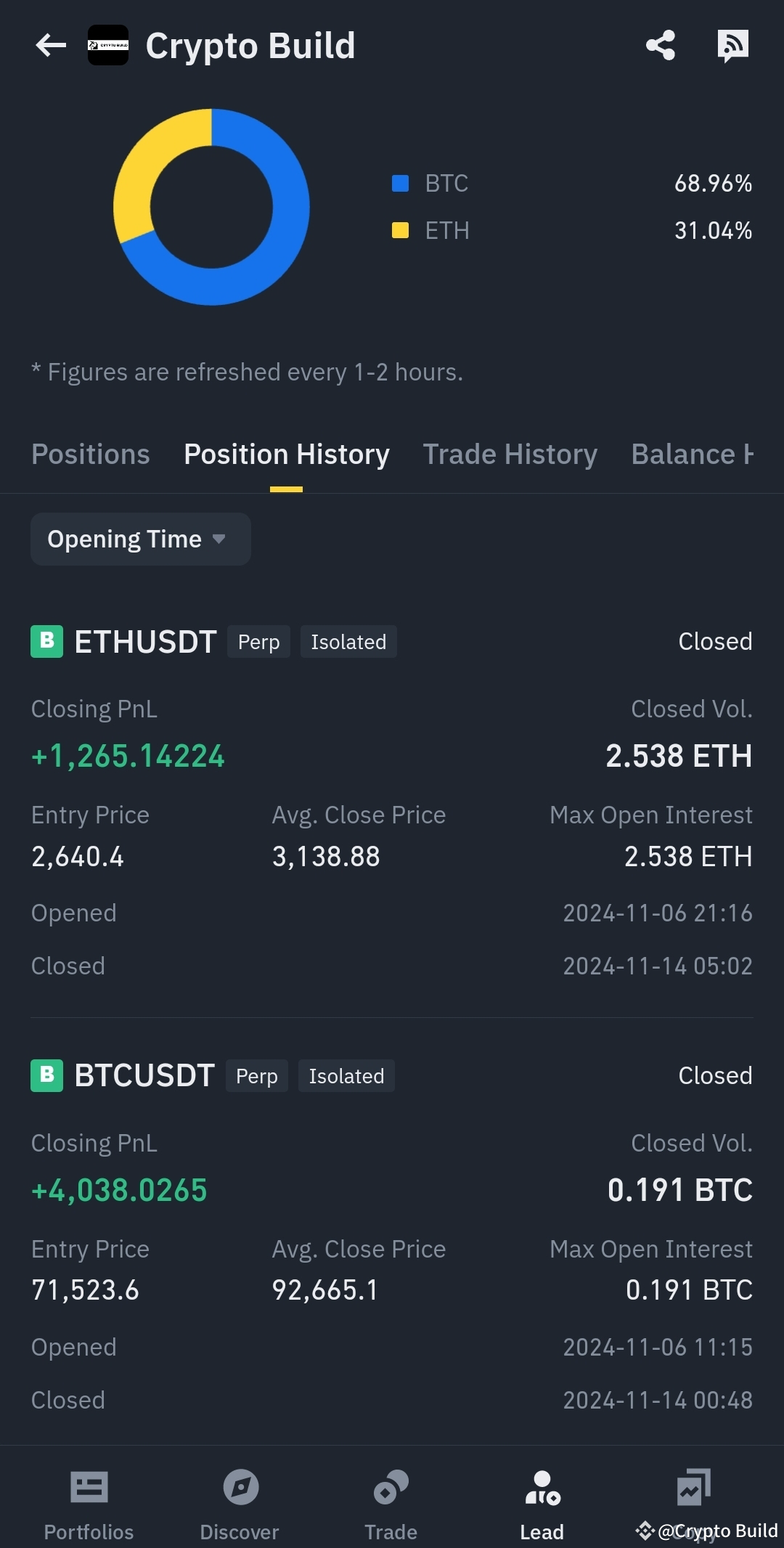
Task: Tap the back arrow to leave profile
Action: (x=49, y=46)
